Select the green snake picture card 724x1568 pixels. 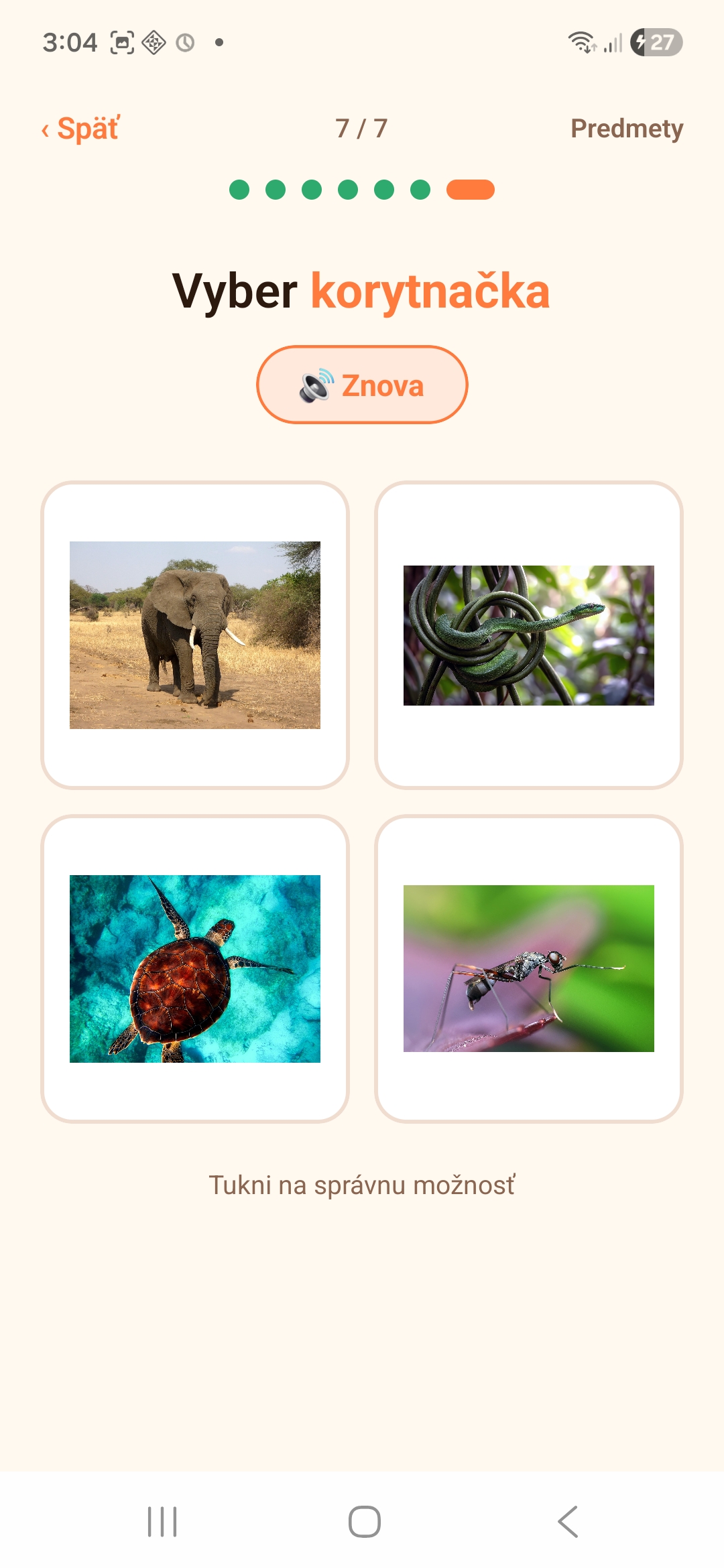[529, 635]
